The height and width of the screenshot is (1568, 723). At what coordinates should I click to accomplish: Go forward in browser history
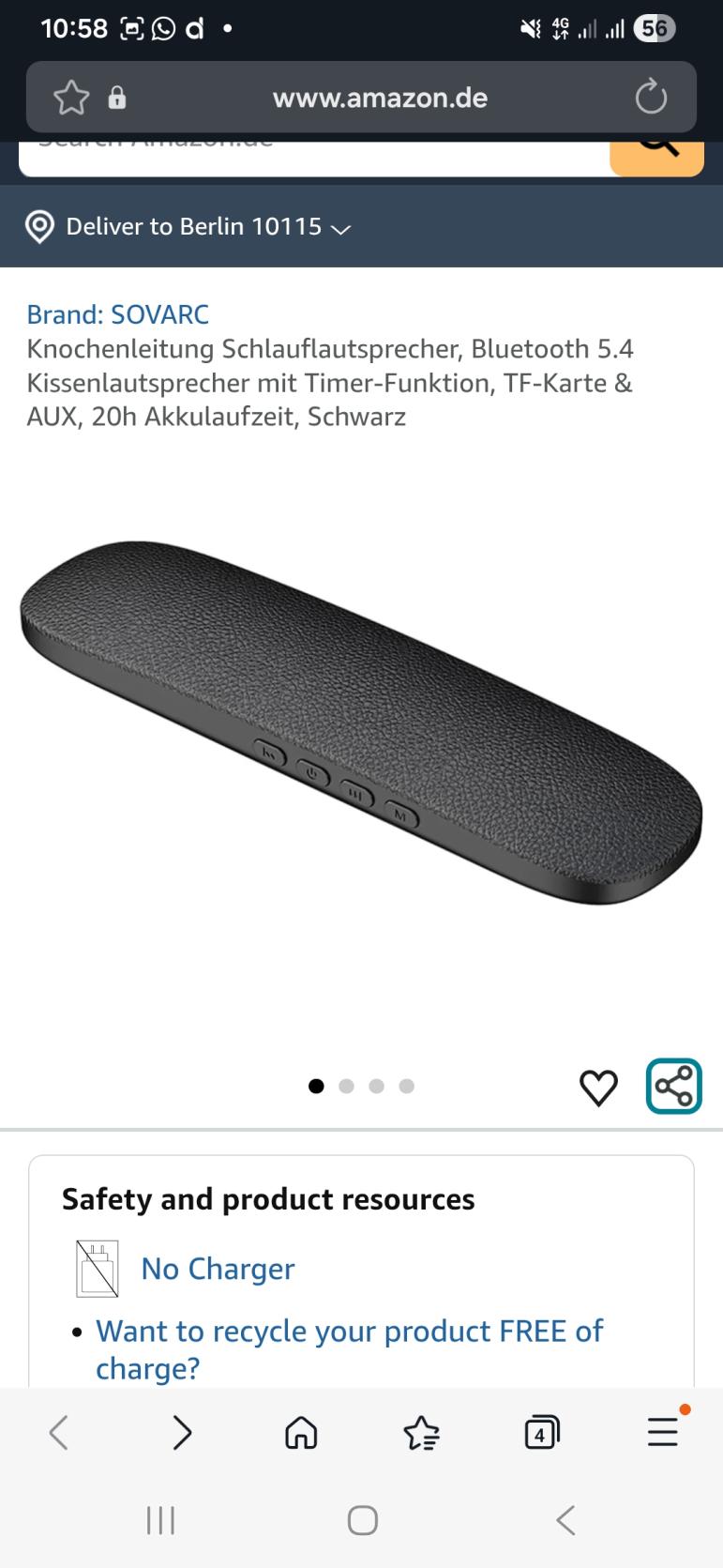click(x=182, y=1433)
